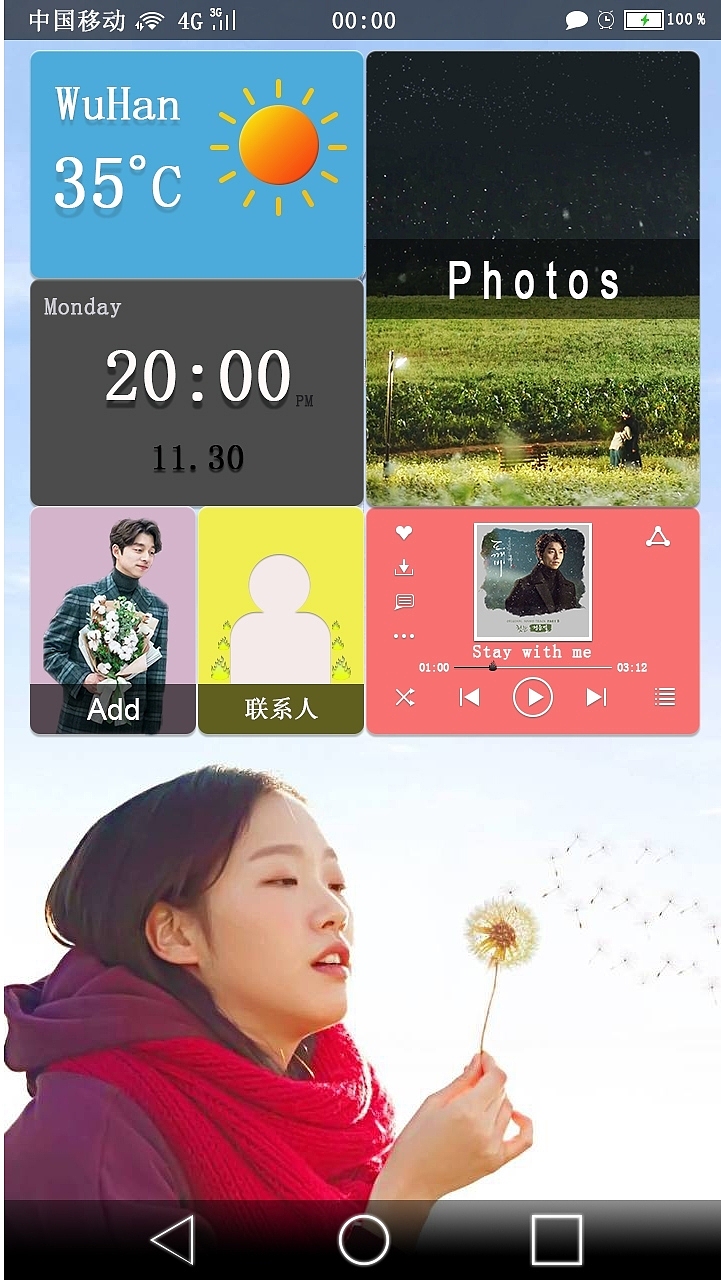
Task: Play Stay with me
Action: [x=533, y=697]
